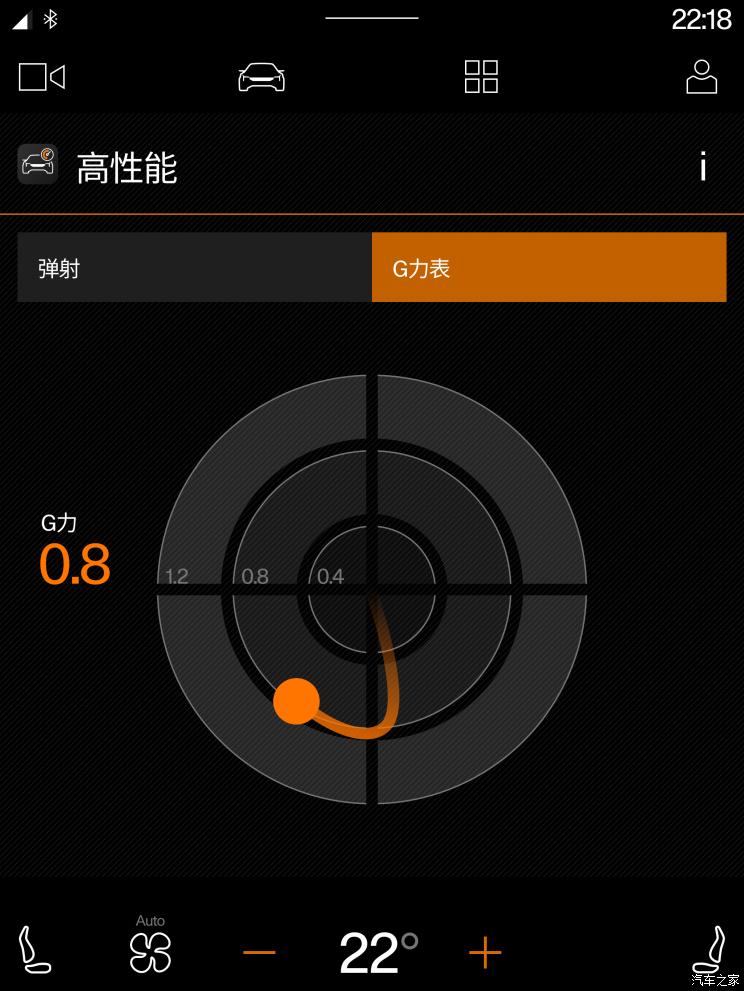The height and width of the screenshot is (991, 744).
Task: Switch to the 弹射 tab
Action: pos(193,267)
